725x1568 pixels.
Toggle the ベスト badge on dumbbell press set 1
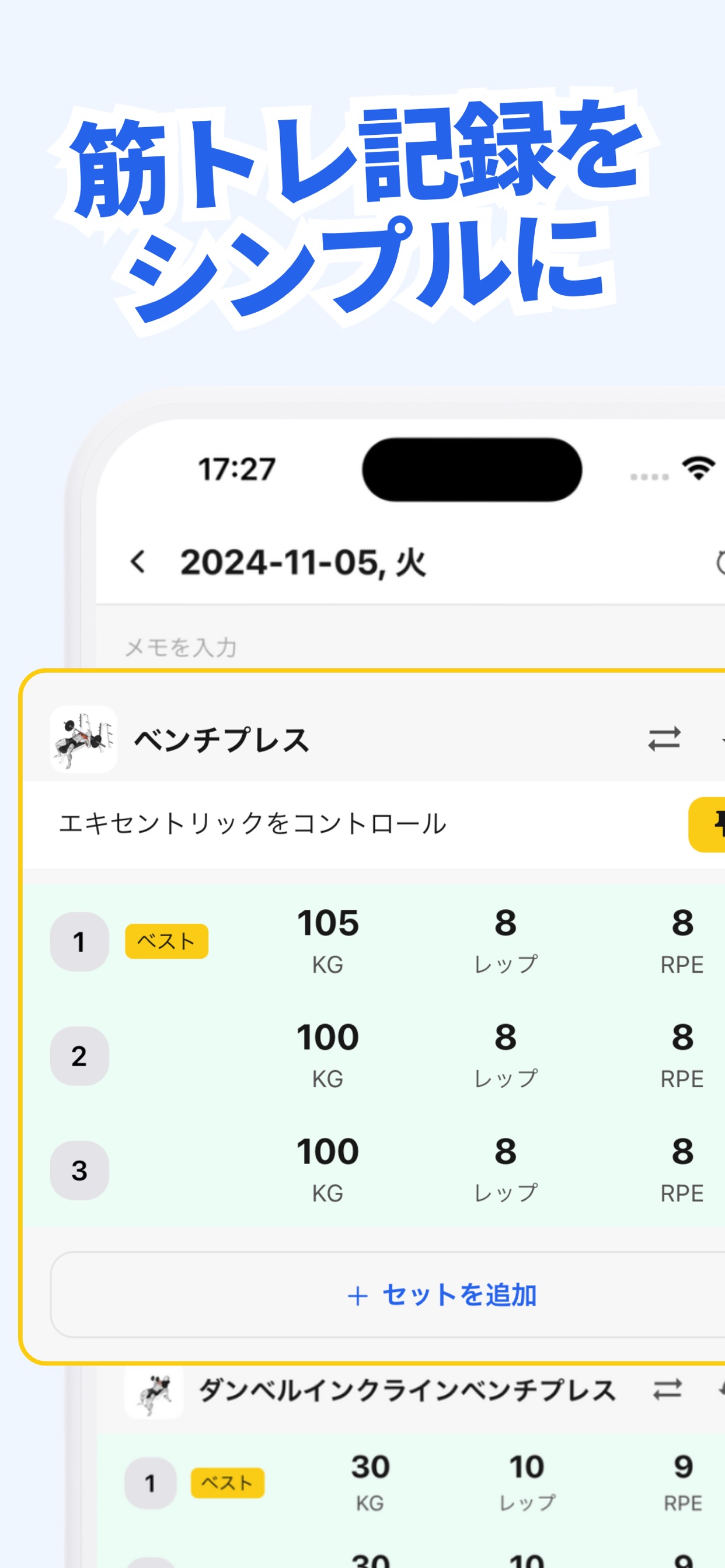click(228, 1483)
